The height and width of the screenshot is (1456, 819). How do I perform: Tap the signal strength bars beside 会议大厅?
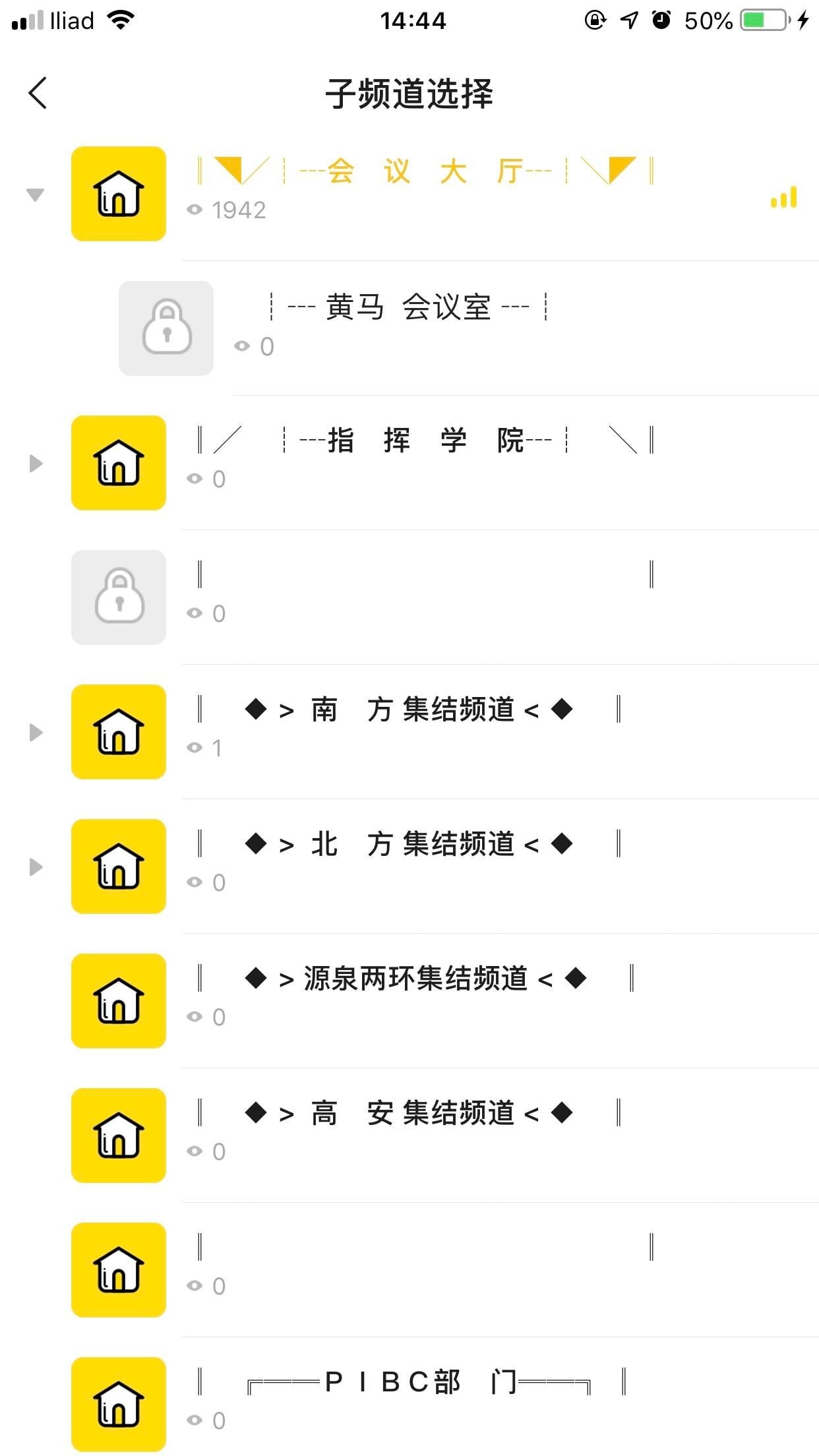[x=785, y=197]
